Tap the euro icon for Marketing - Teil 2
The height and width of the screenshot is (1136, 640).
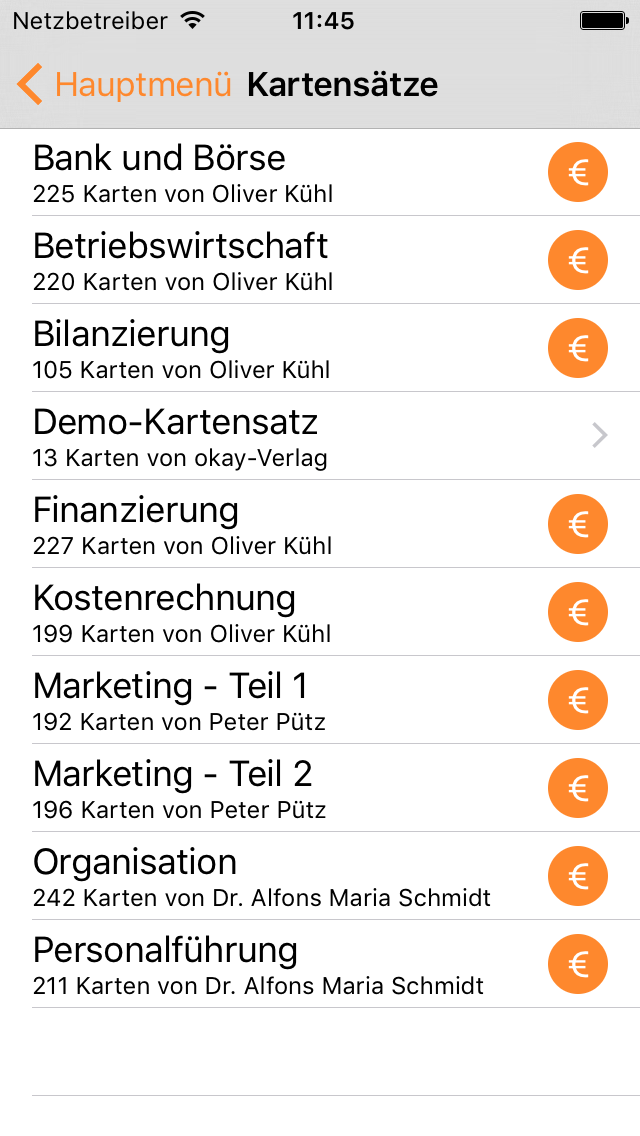578,788
